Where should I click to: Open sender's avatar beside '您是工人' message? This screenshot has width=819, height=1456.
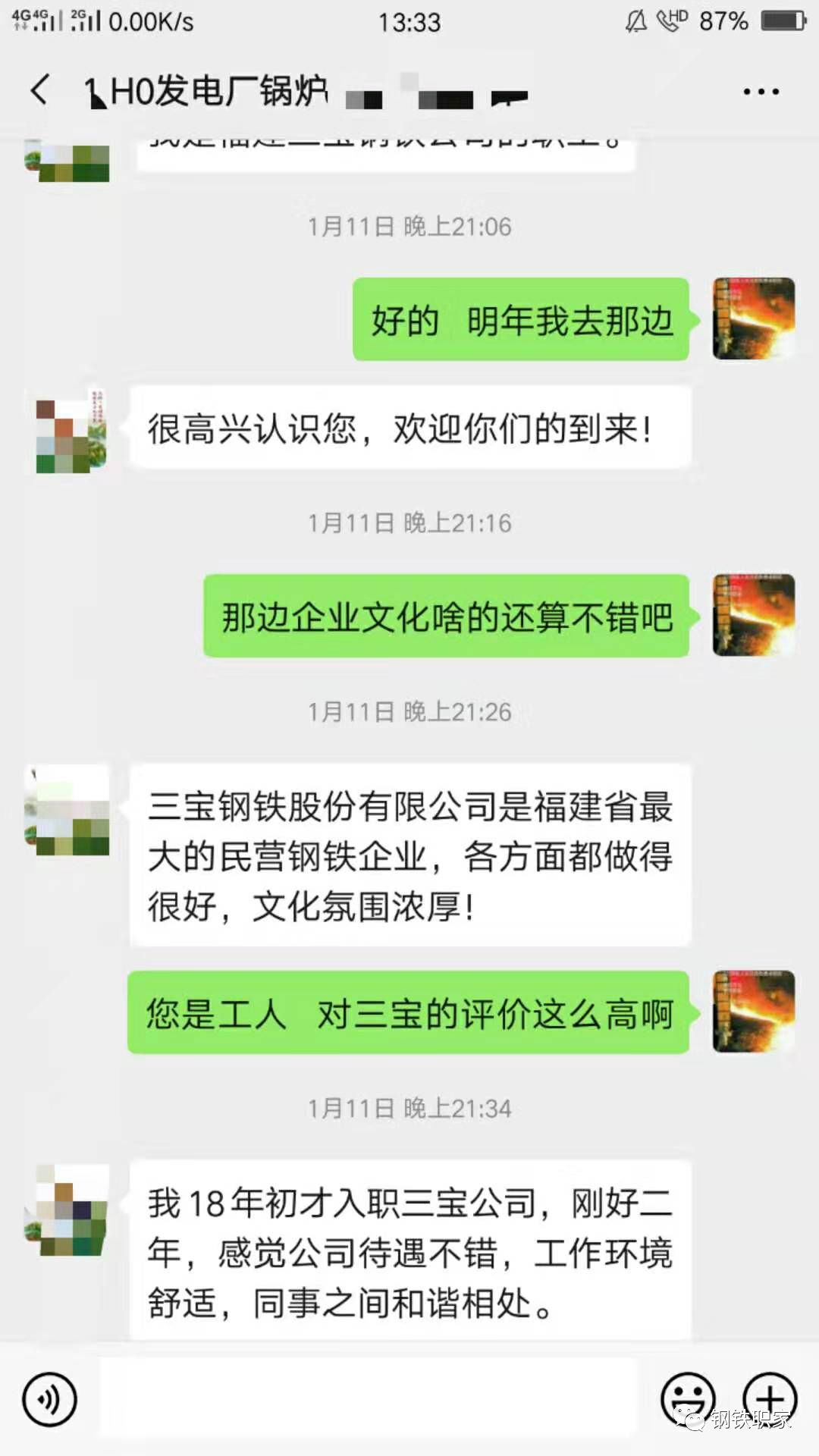(x=753, y=1011)
